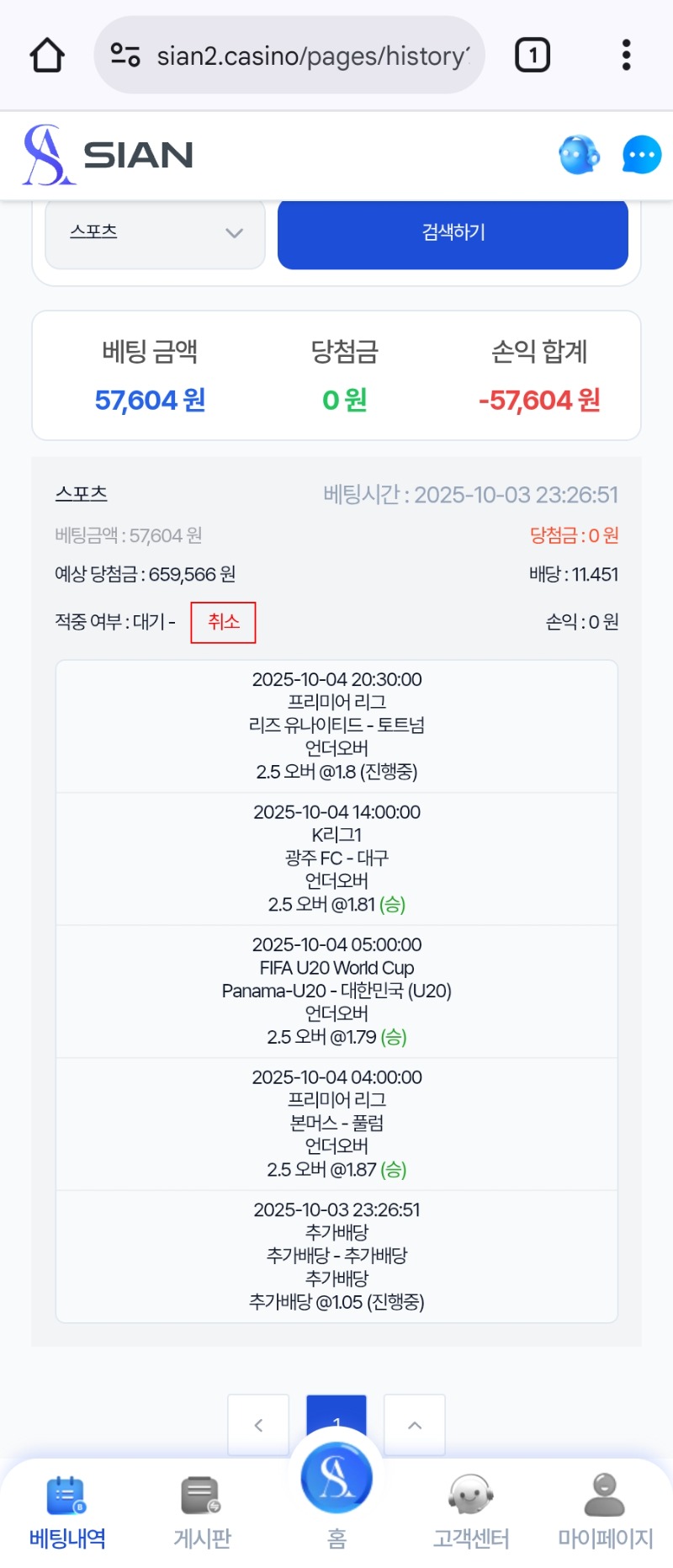Open the browser tab switcher

[532, 56]
